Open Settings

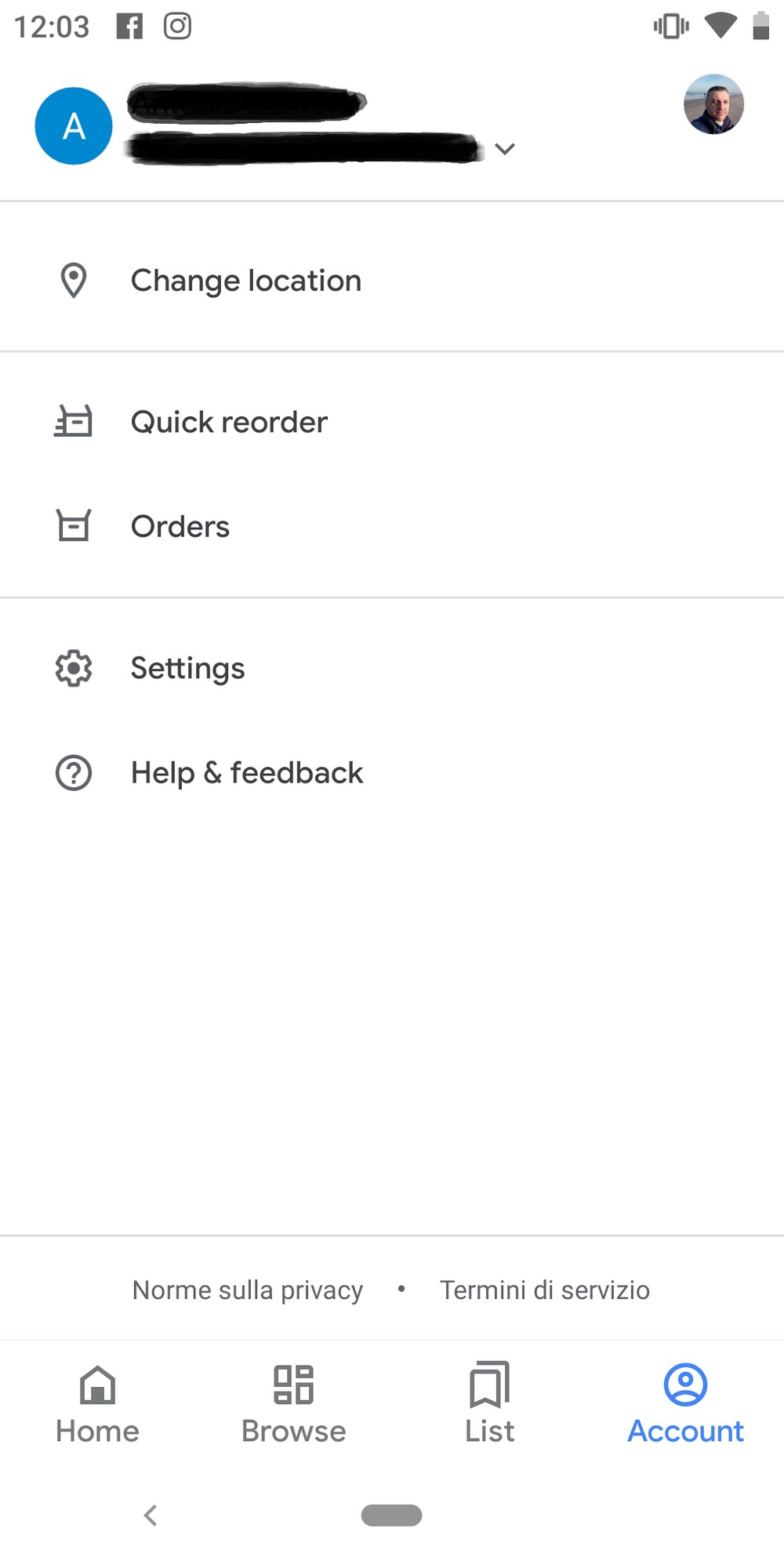point(187,668)
